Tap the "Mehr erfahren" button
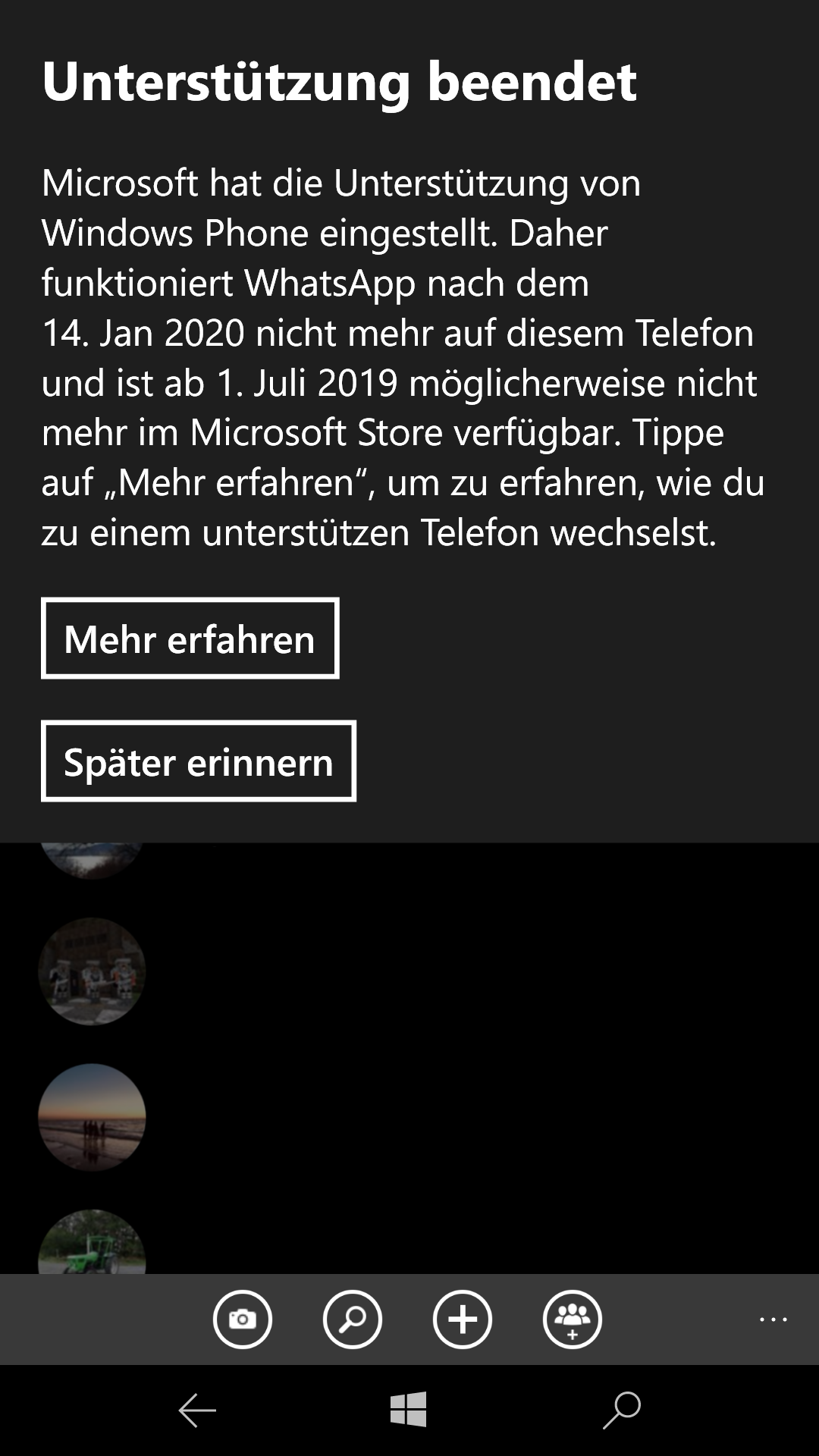This screenshot has height=1456, width=819. click(190, 639)
